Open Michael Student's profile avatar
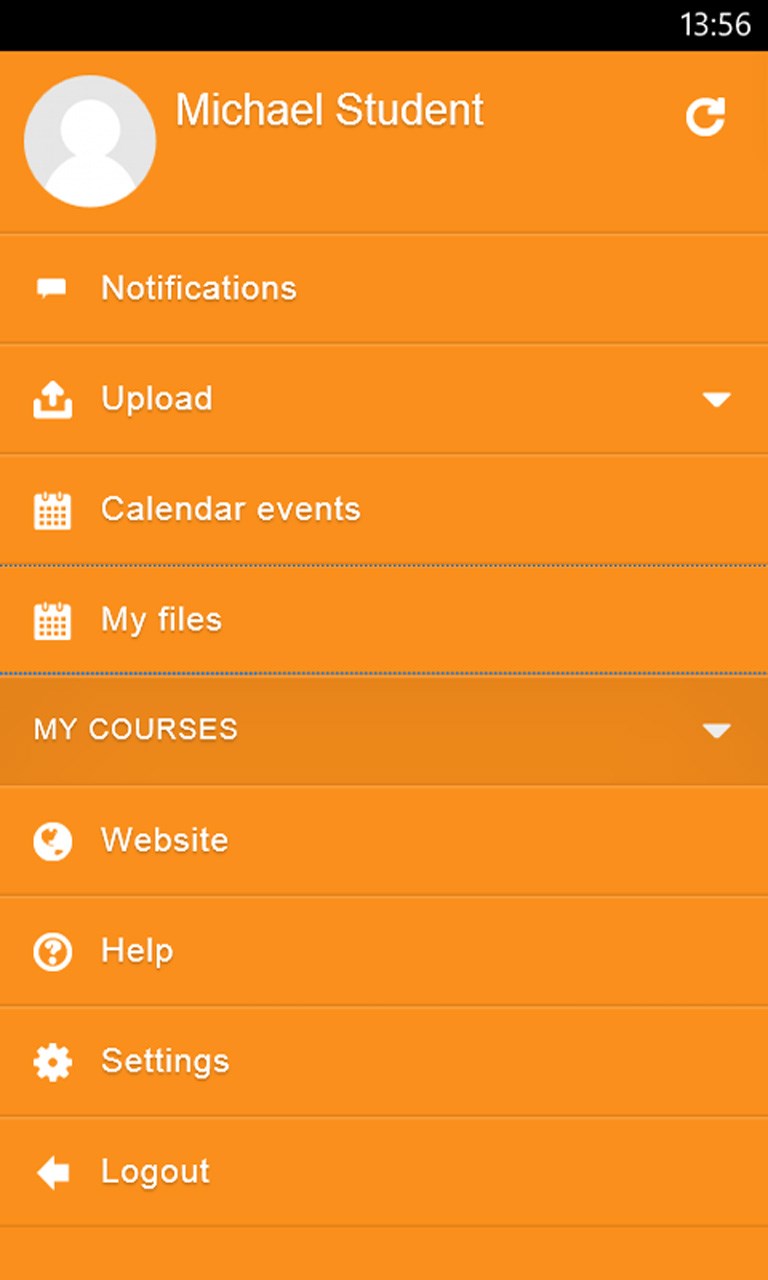 click(90, 141)
